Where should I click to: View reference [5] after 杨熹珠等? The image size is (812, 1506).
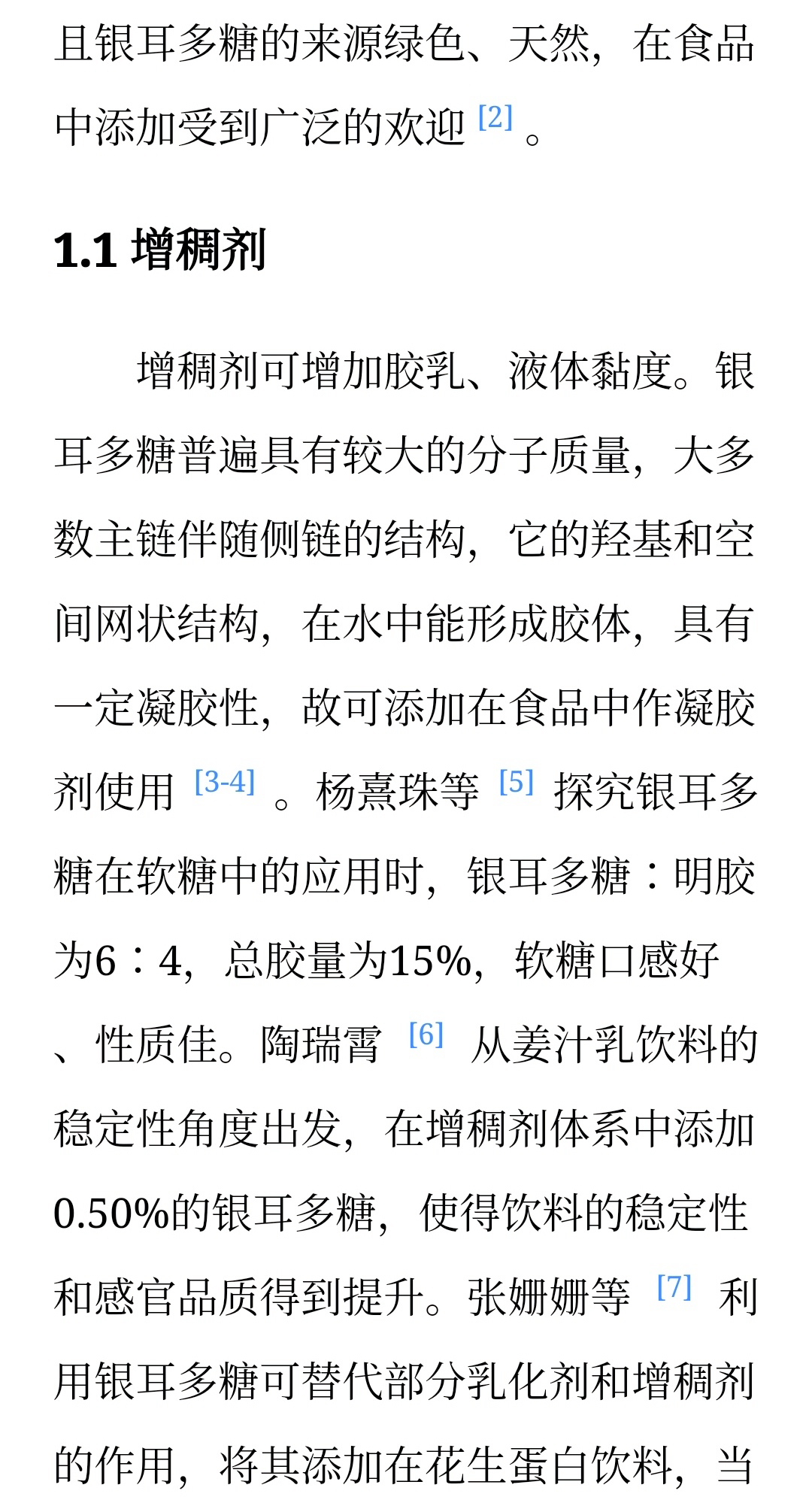tap(516, 783)
